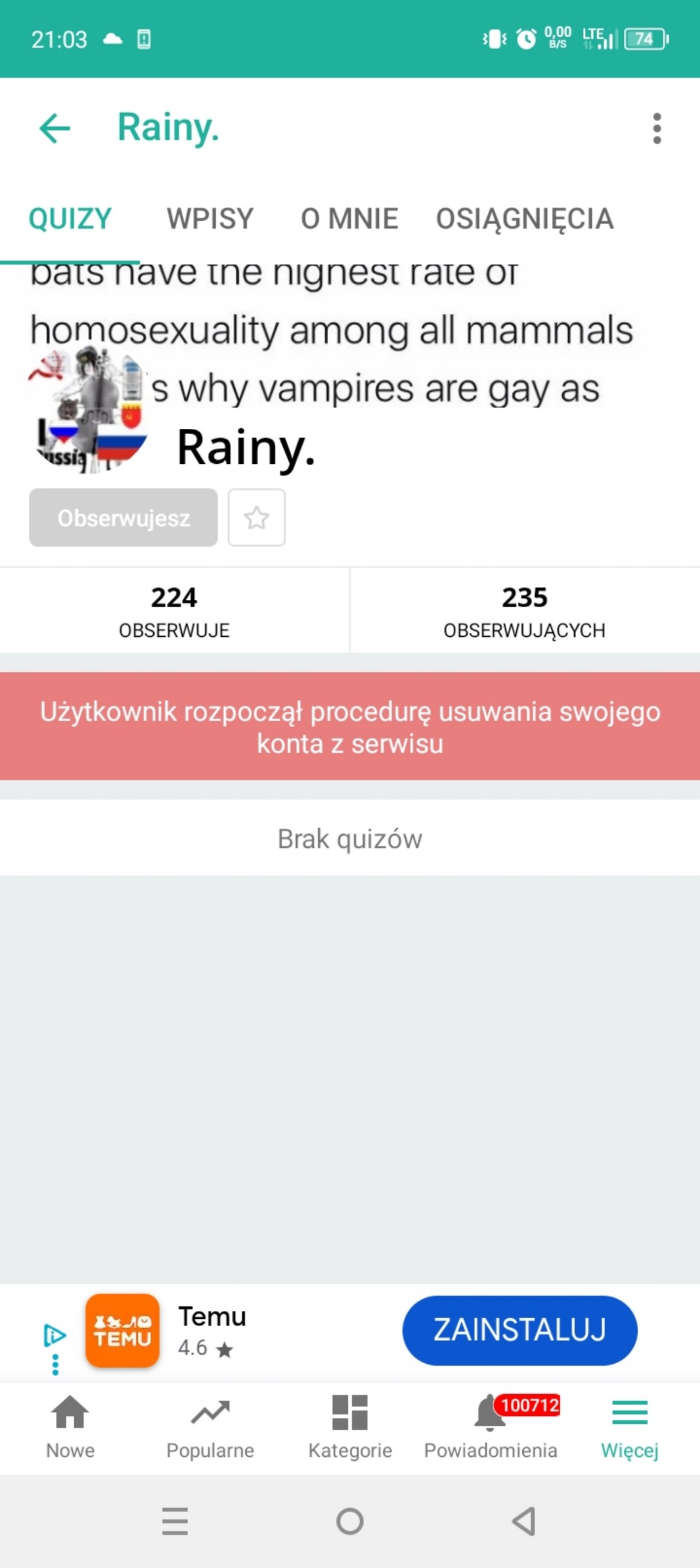The width and height of the screenshot is (700, 1568).
Task: Switch to the WPISY tab
Action: (x=210, y=219)
